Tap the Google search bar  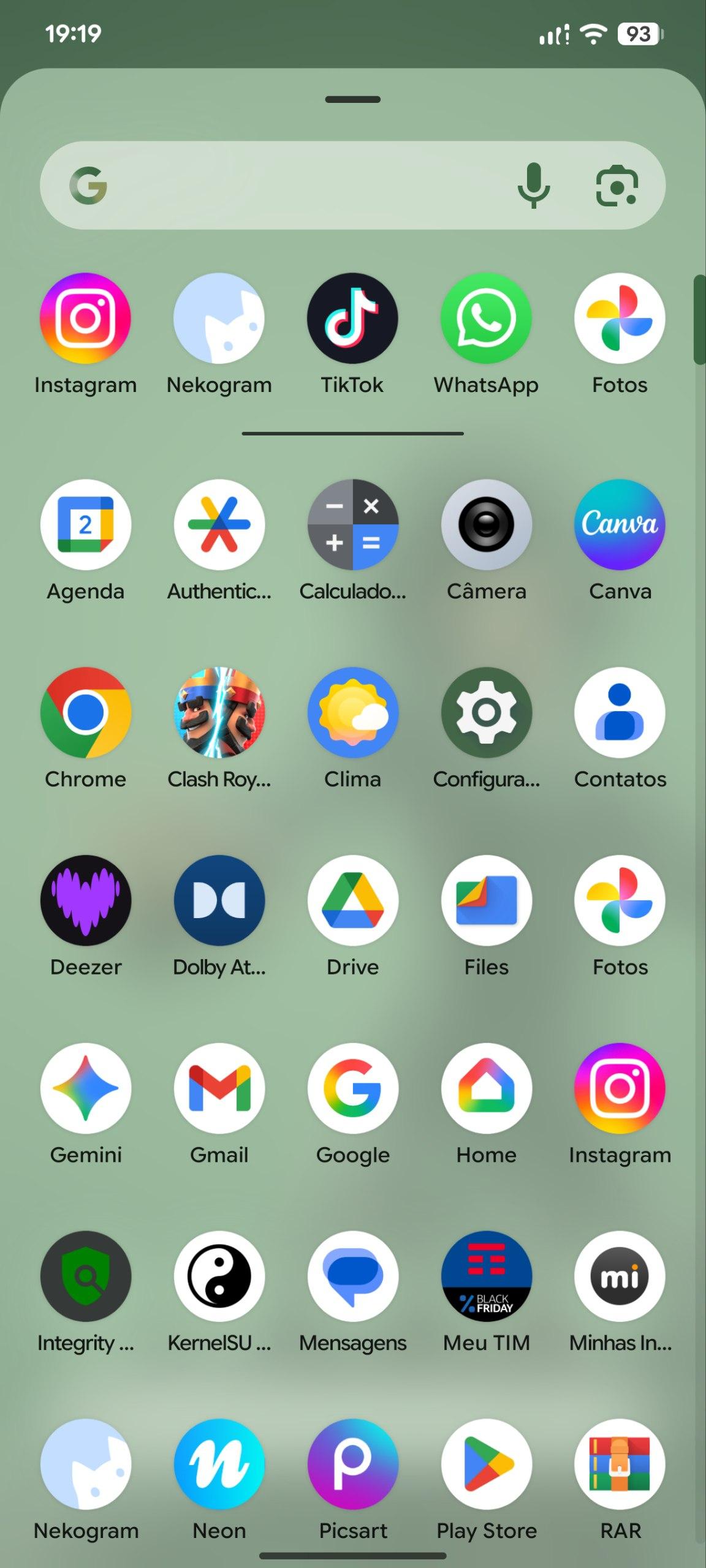pos(294,186)
